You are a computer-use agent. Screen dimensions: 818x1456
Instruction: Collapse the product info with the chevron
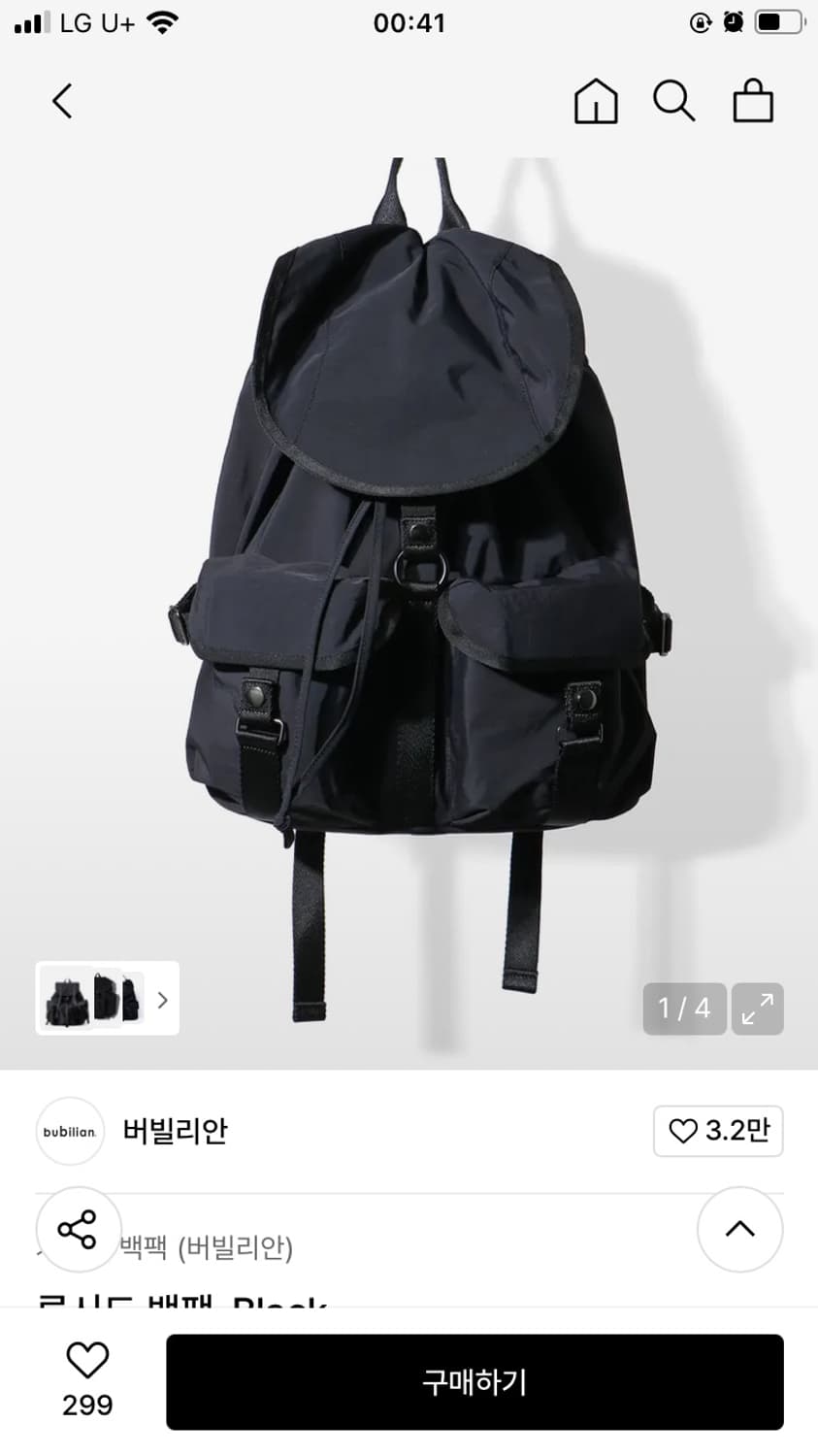739,1230
